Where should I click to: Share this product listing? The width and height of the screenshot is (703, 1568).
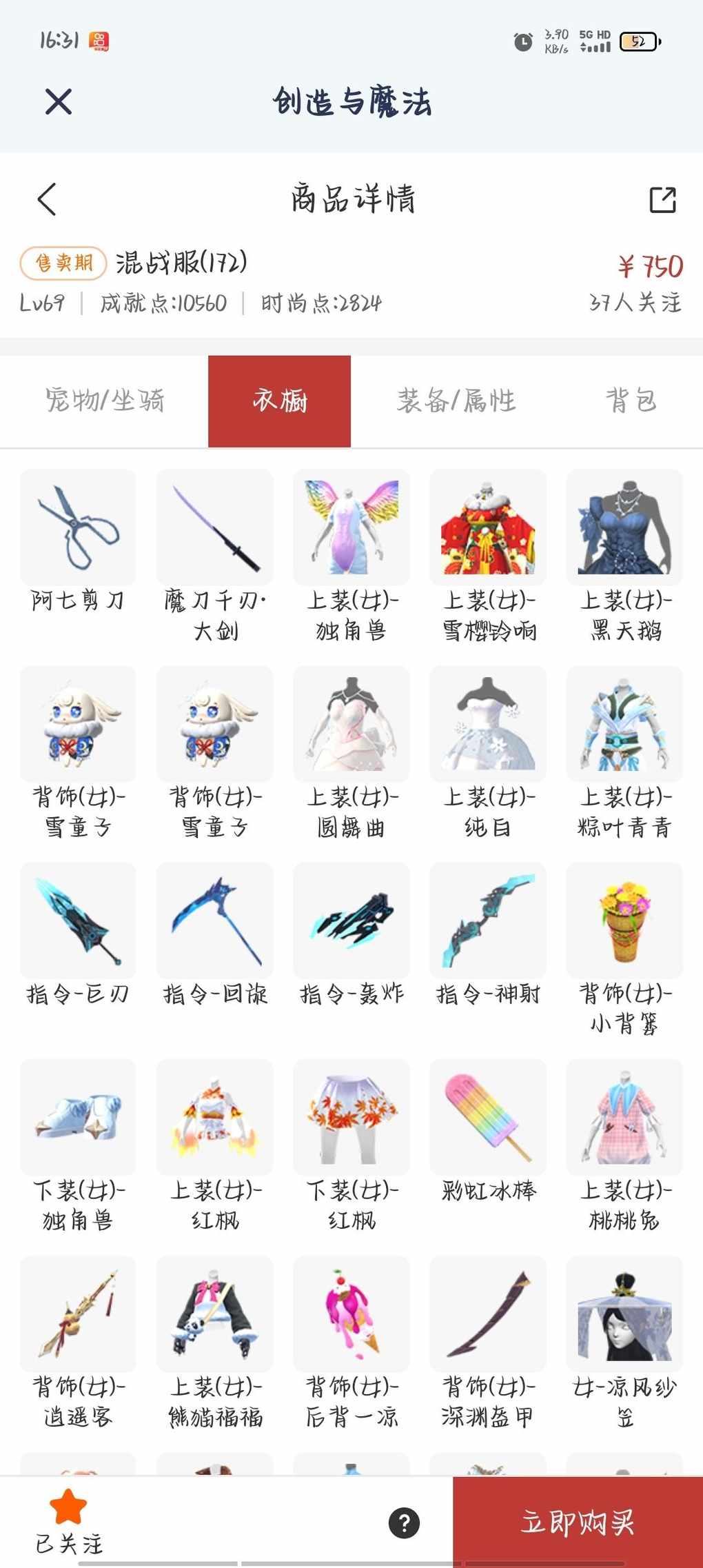point(662,199)
